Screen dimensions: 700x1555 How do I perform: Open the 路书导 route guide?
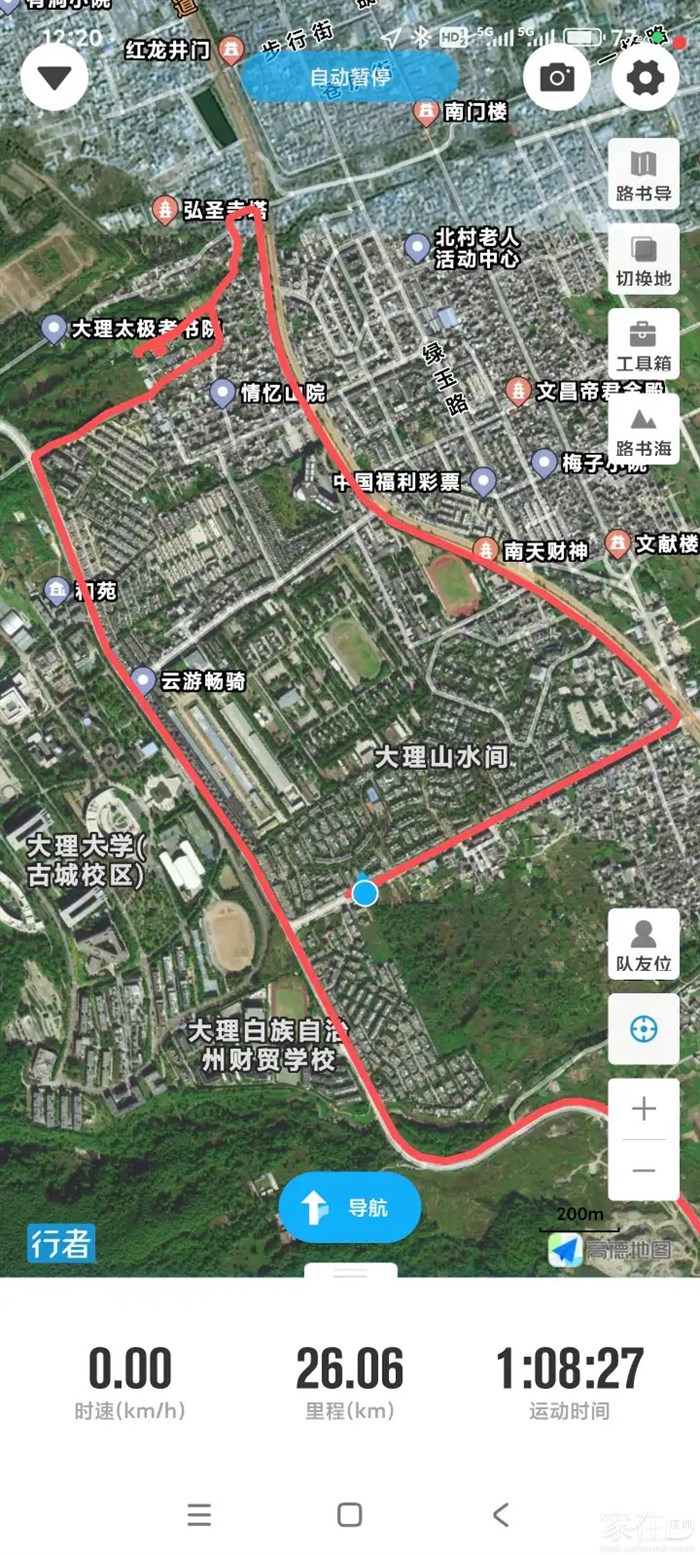coord(643,174)
